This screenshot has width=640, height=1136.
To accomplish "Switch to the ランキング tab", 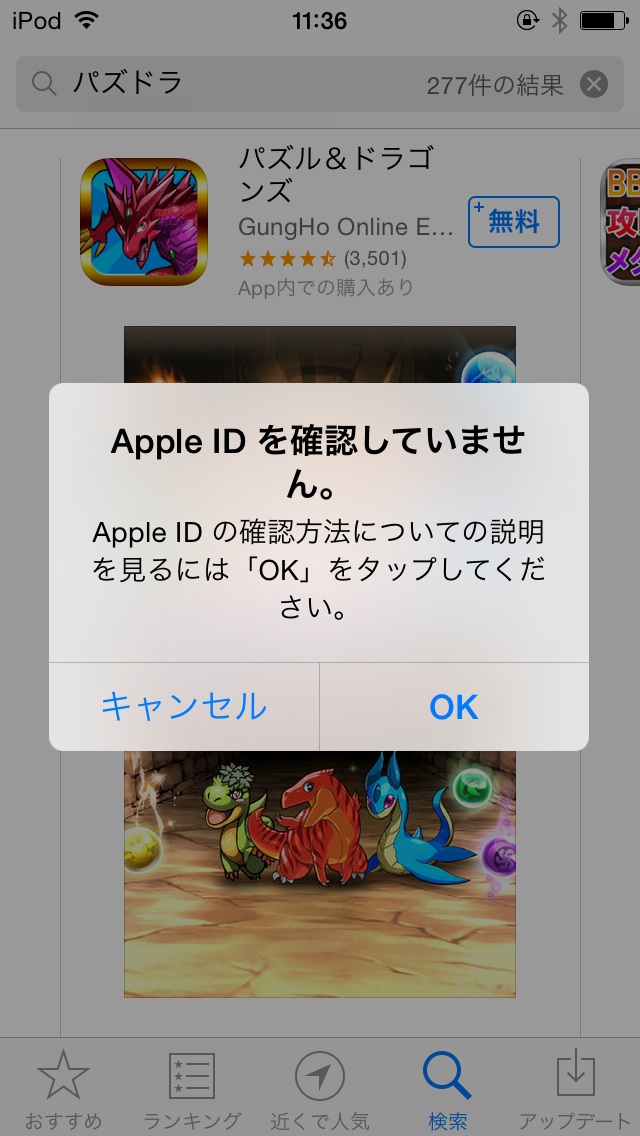I will [x=192, y=1090].
